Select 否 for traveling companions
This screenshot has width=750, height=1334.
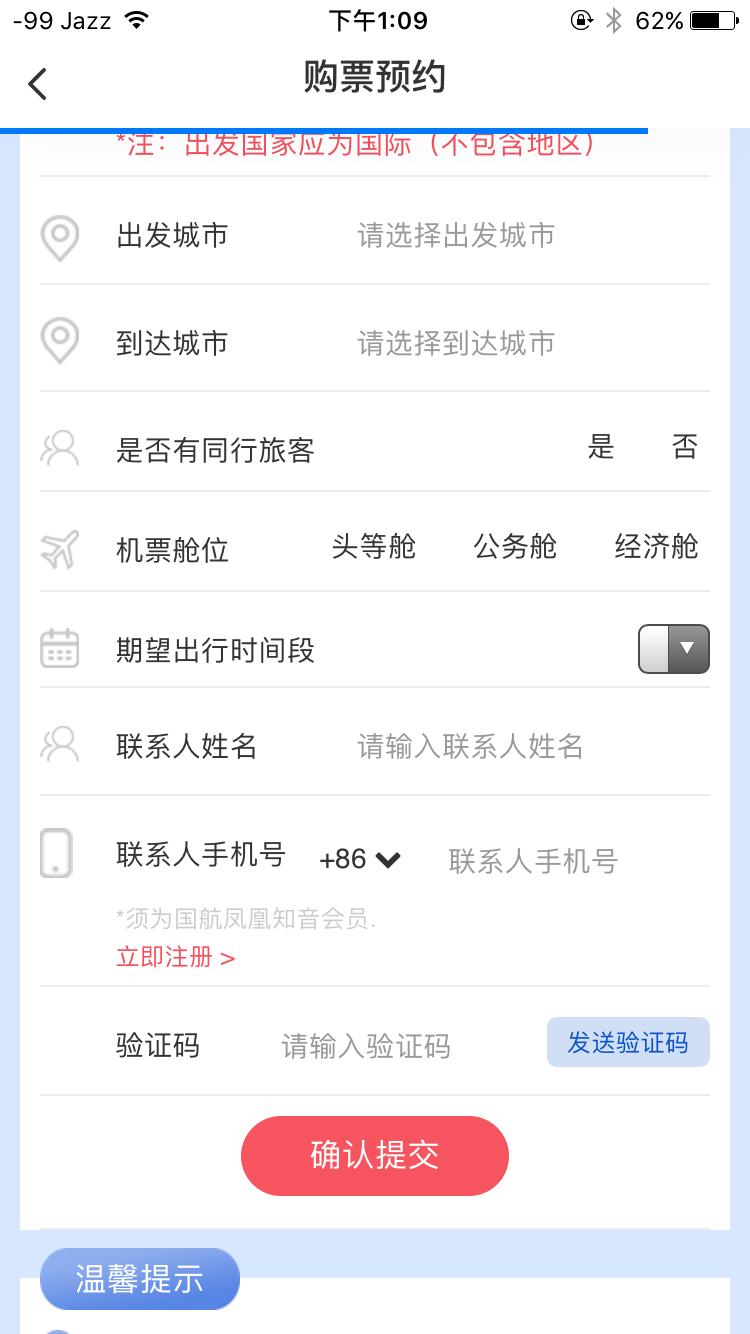point(686,449)
